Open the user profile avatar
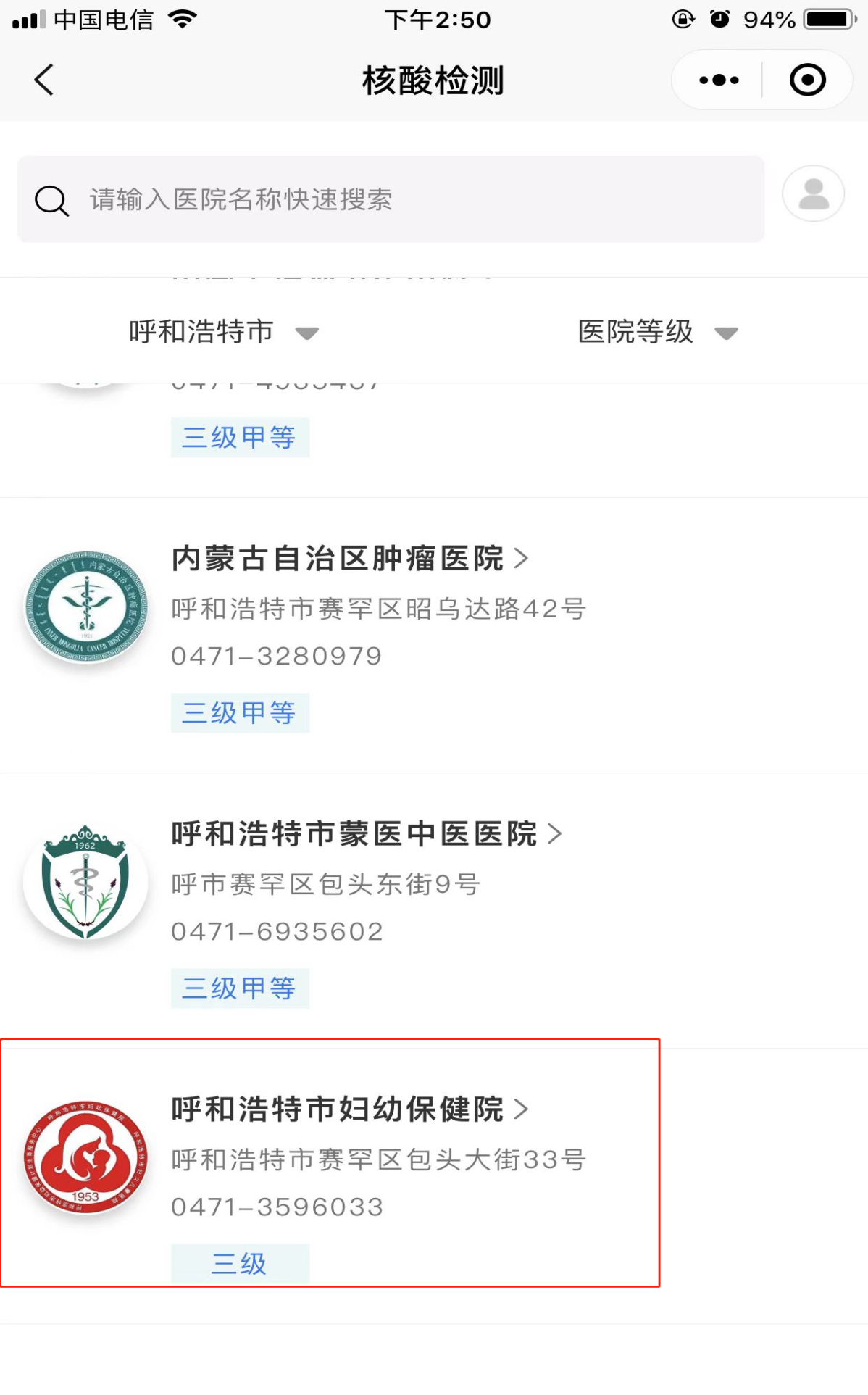Screen dimensions: 868x1395 (x=813, y=194)
